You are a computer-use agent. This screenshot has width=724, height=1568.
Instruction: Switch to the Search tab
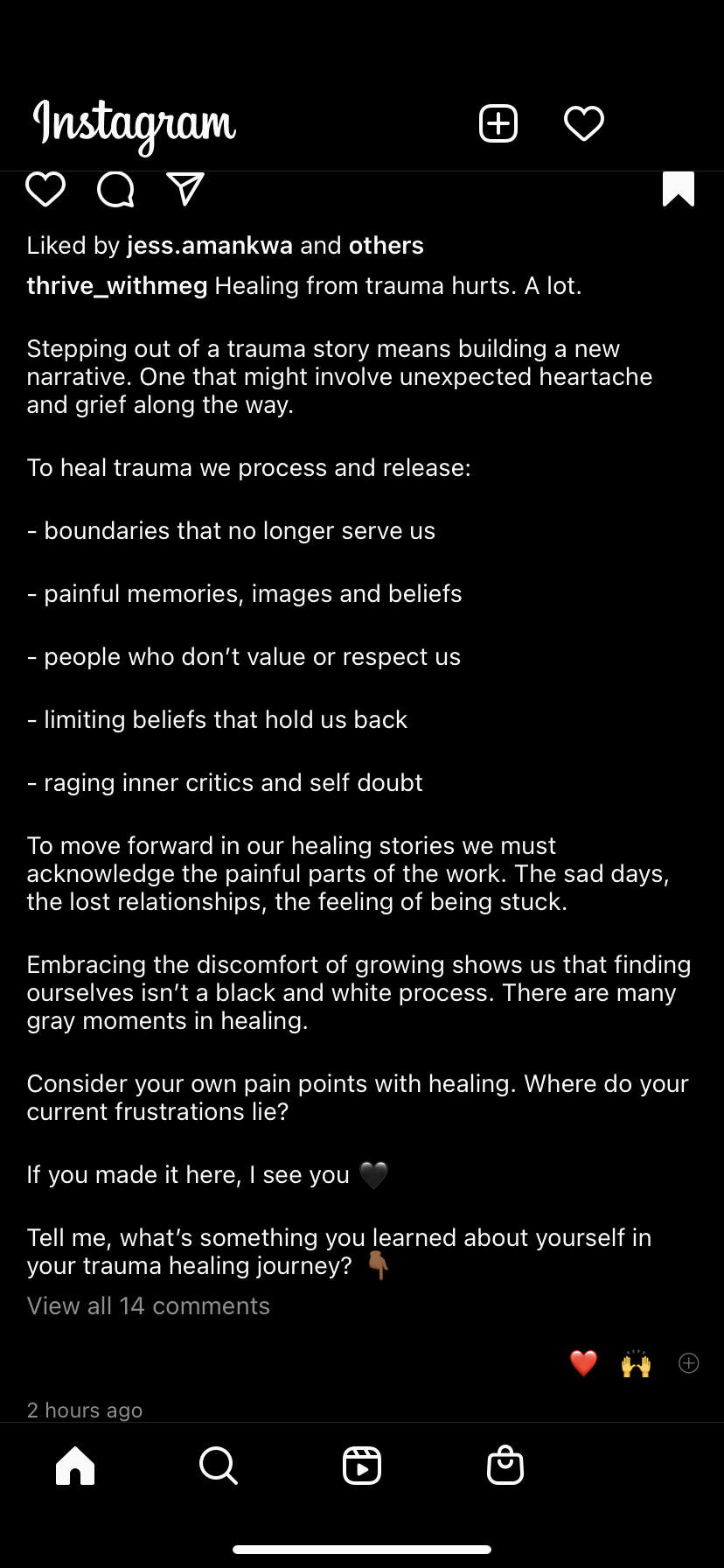click(219, 1465)
